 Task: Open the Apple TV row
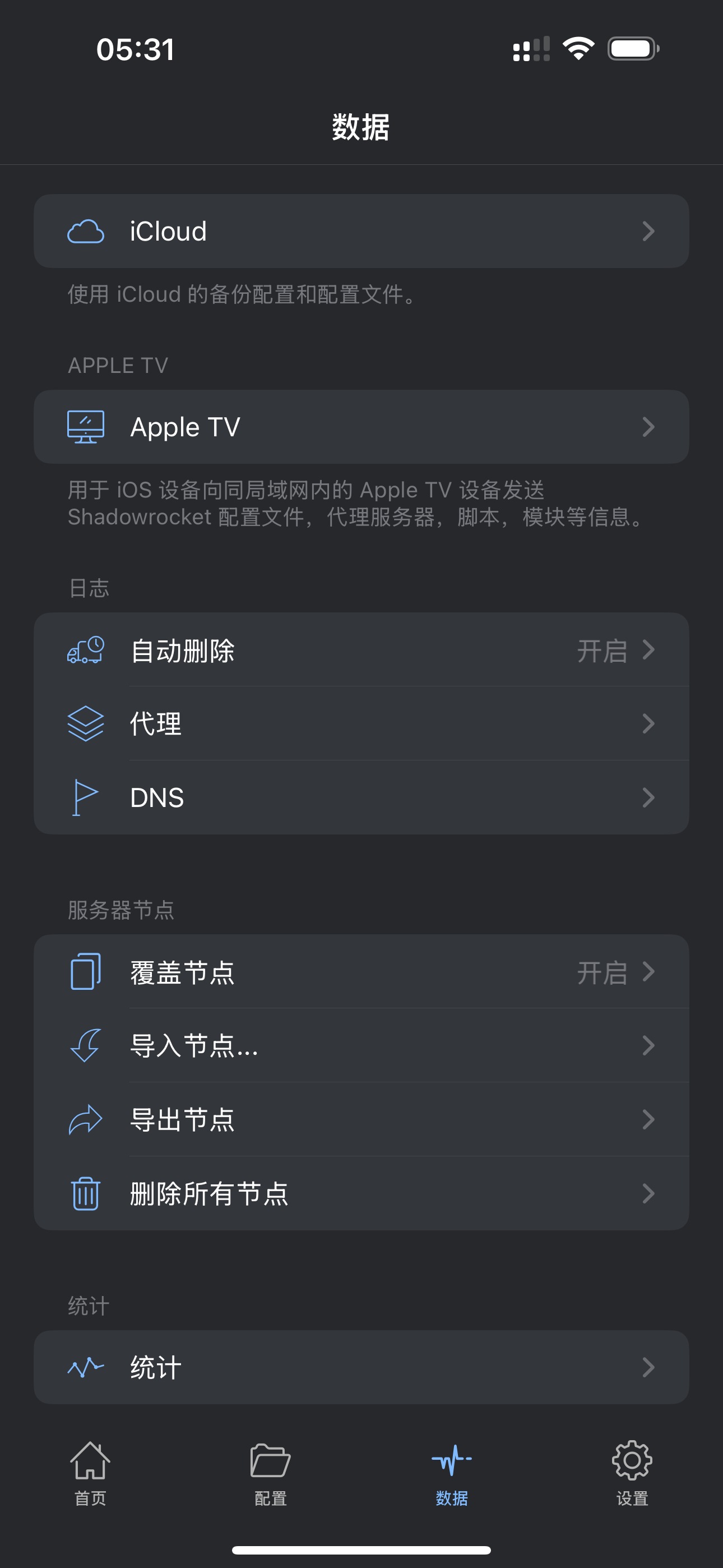361,427
